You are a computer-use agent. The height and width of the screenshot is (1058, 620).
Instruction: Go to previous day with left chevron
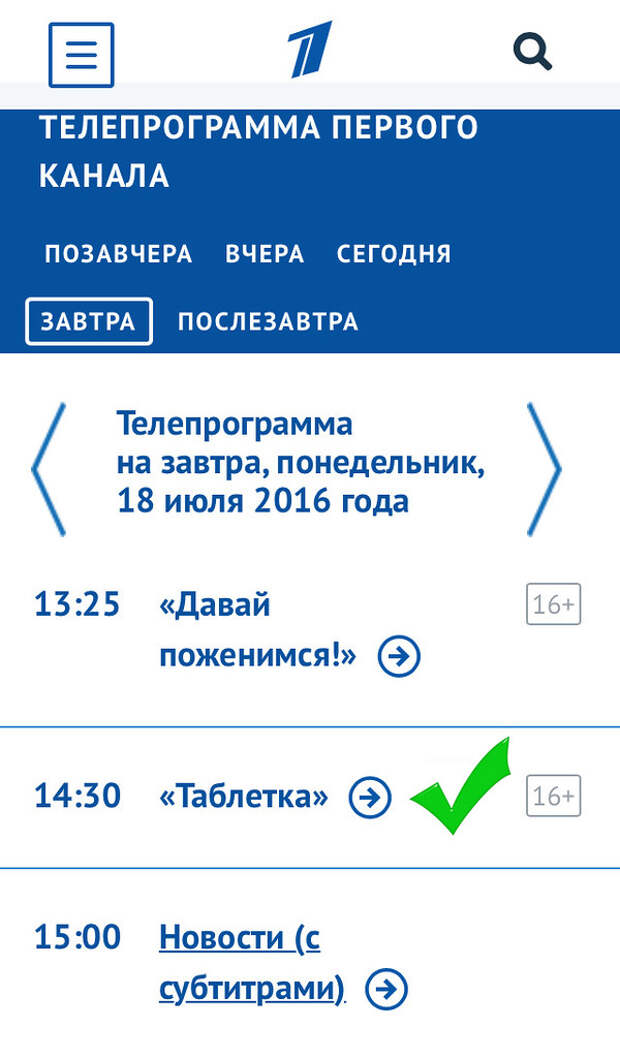pos(49,469)
